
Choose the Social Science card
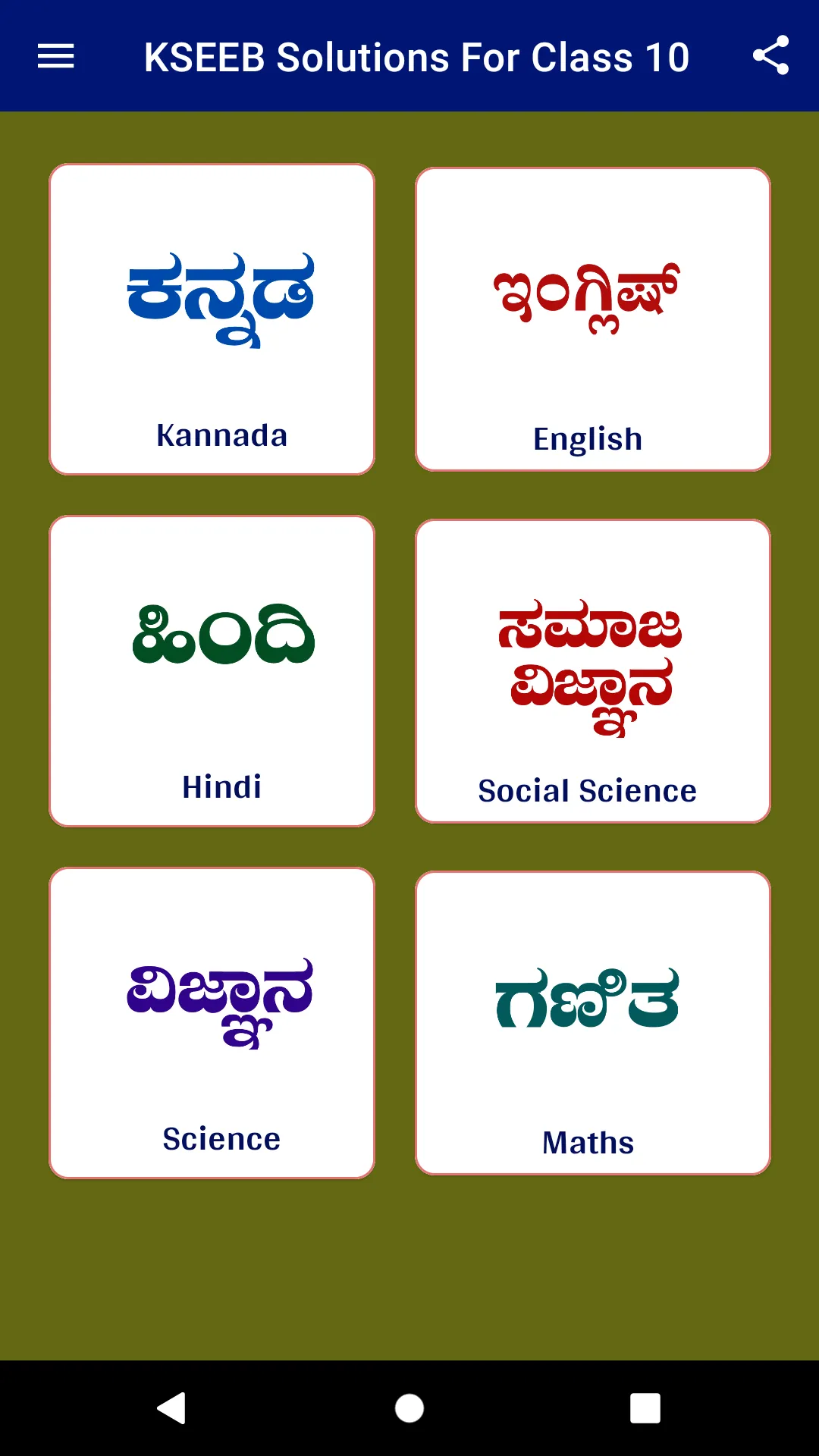(593, 671)
